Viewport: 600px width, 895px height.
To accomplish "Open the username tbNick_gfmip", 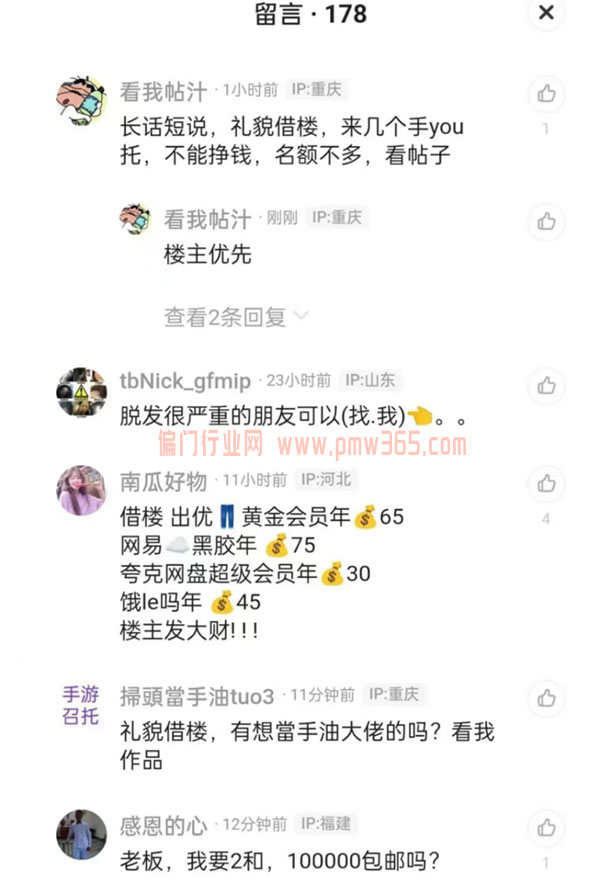I will pyautogui.click(x=185, y=381).
